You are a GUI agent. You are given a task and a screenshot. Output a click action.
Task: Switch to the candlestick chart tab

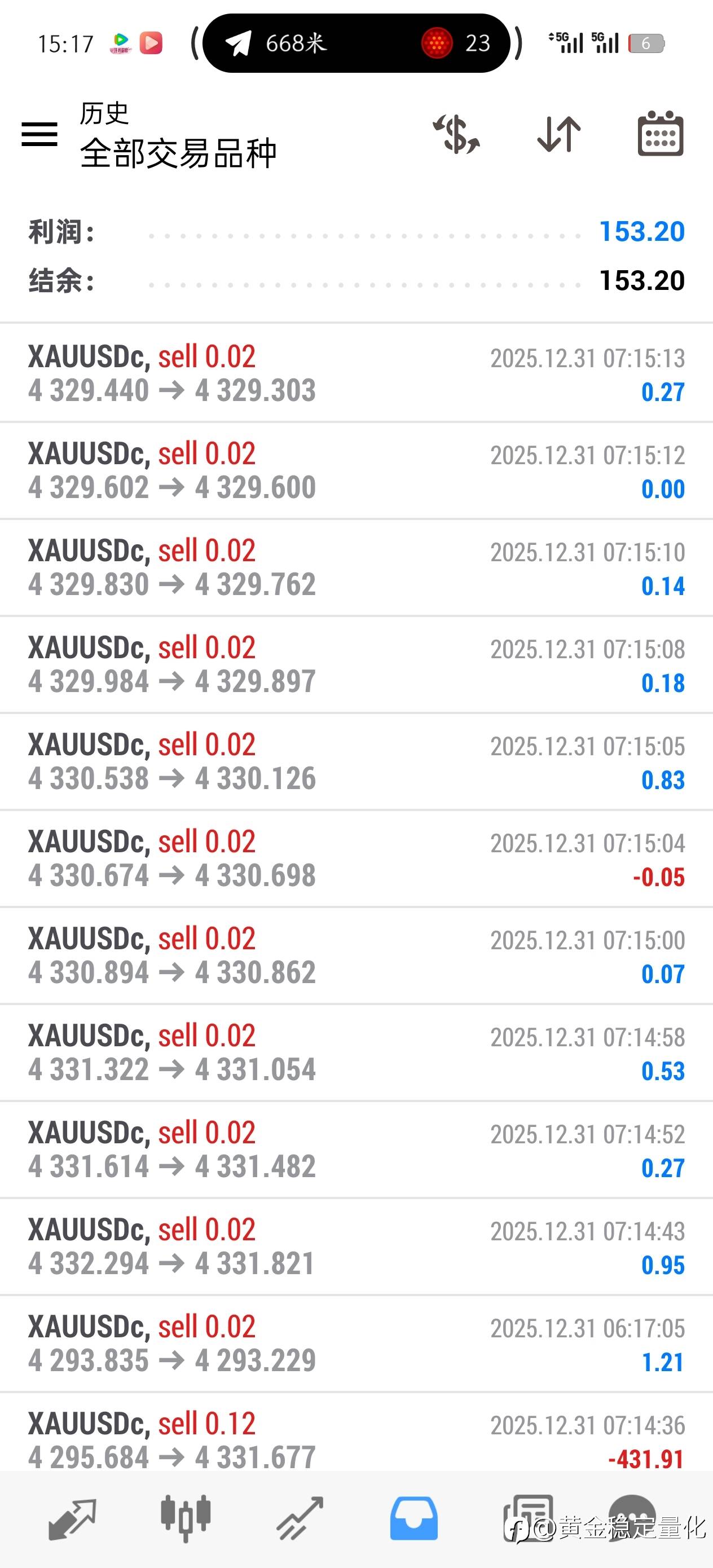click(x=186, y=1519)
